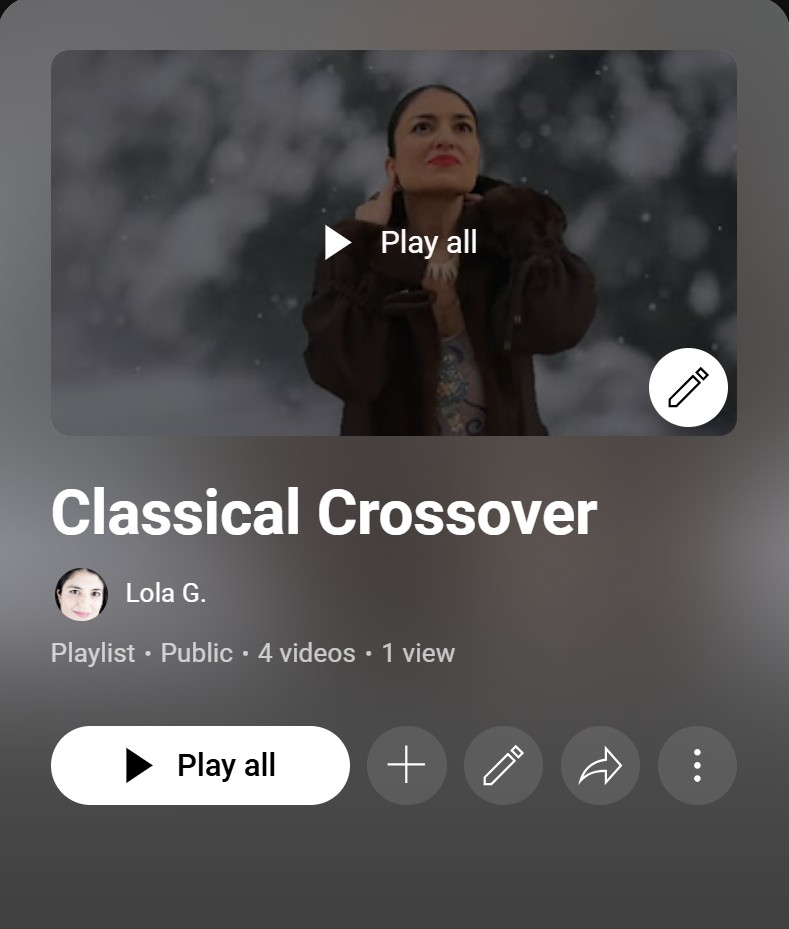Start the white Play all button
This screenshot has height=929, width=789.
200,766
